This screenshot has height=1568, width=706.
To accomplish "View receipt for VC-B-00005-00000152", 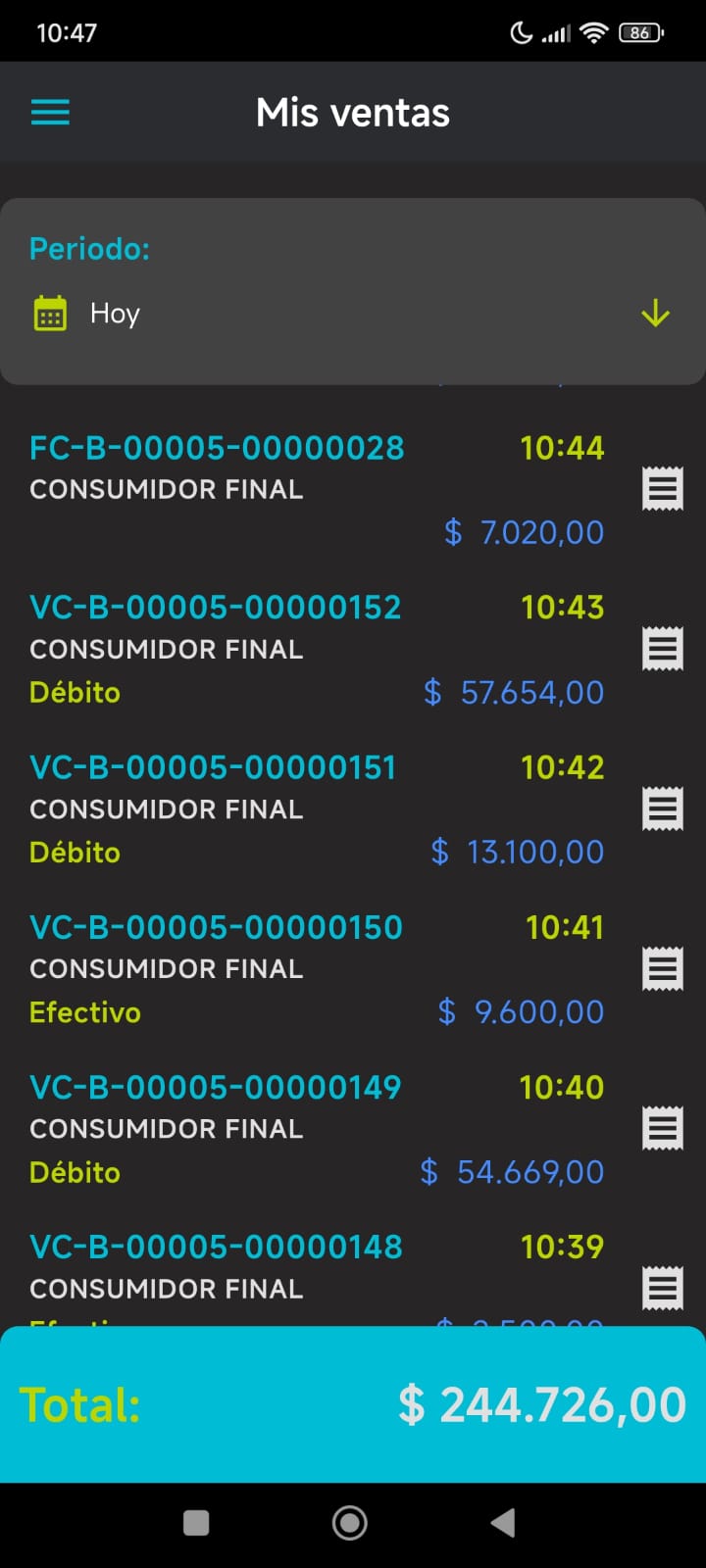I will coord(662,648).
